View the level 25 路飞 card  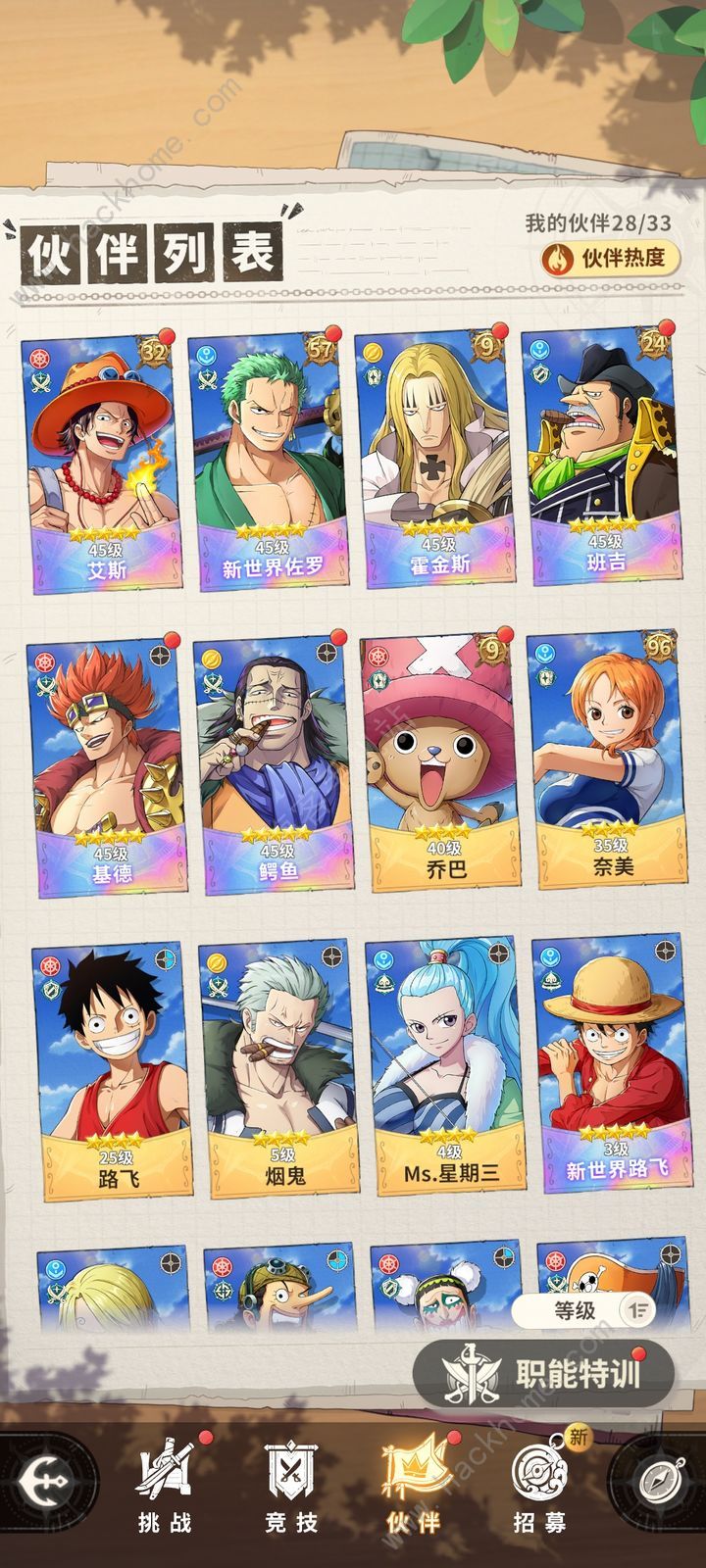[x=114, y=1068]
